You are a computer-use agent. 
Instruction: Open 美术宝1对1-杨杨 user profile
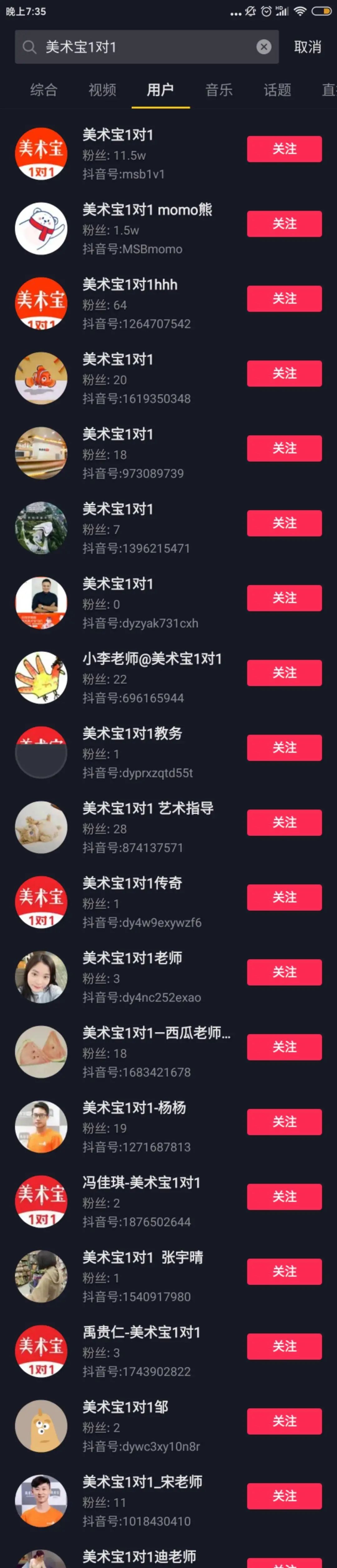coord(134,1108)
